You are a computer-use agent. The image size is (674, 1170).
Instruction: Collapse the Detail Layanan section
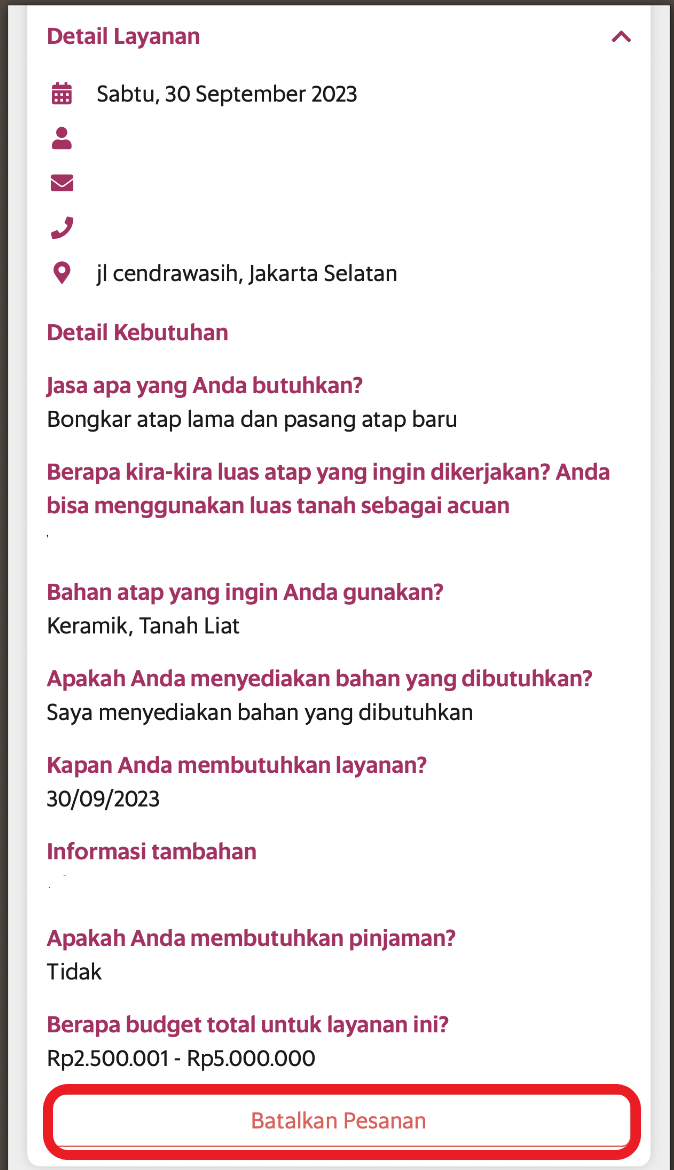(620, 37)
